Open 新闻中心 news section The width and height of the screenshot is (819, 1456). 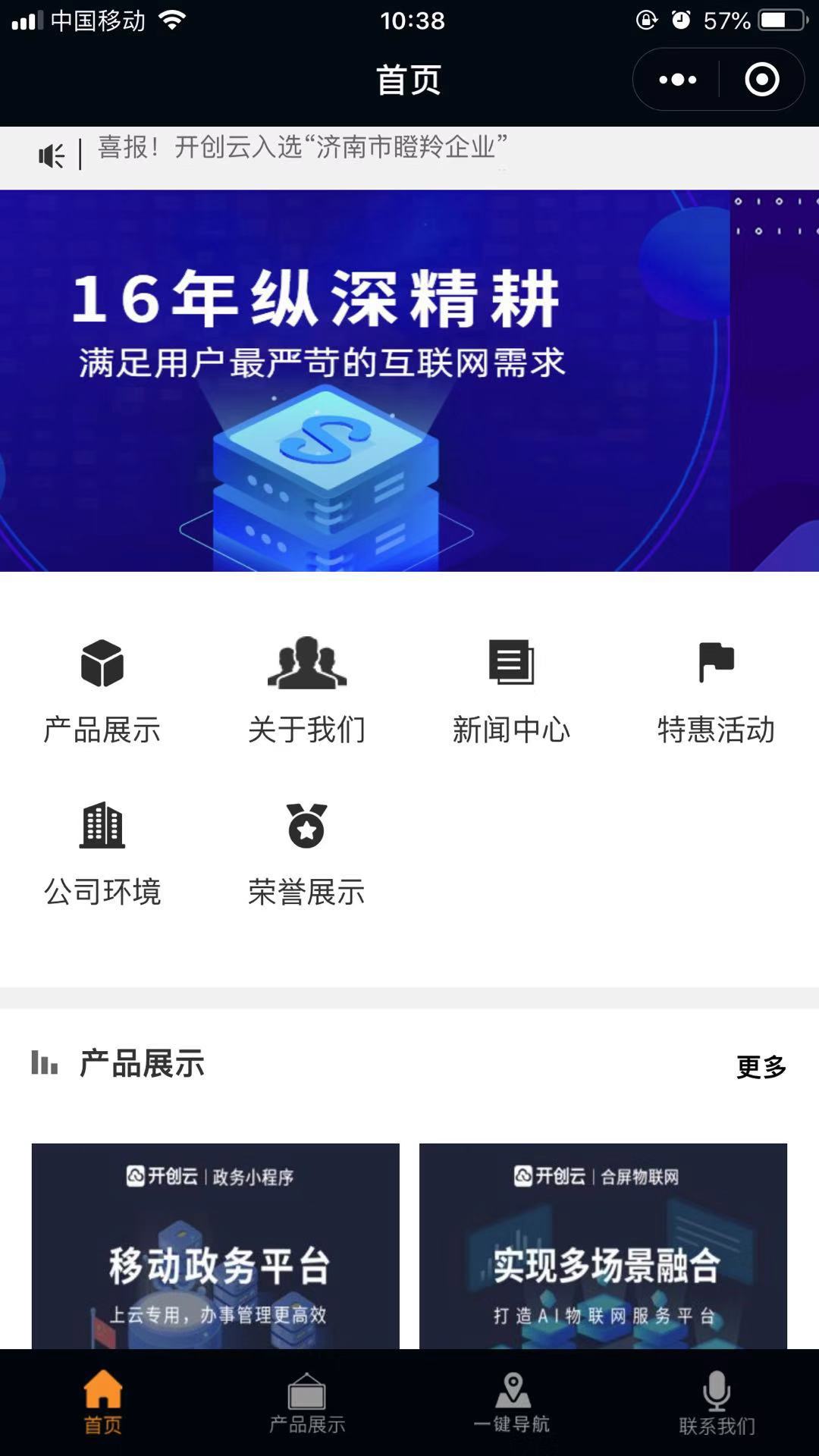(x=511, y=689)
